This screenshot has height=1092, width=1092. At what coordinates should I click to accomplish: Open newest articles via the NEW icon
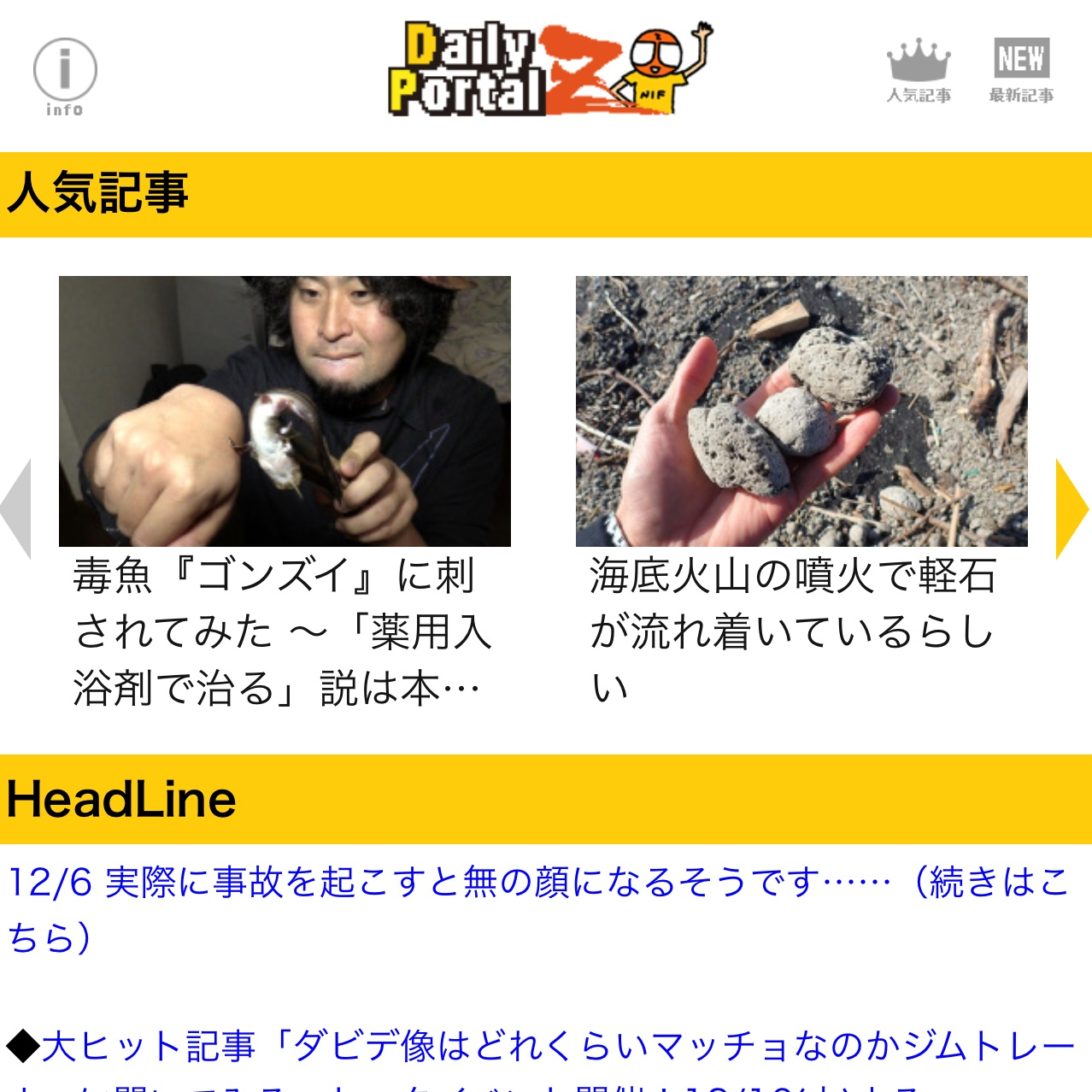[1021, 70]
